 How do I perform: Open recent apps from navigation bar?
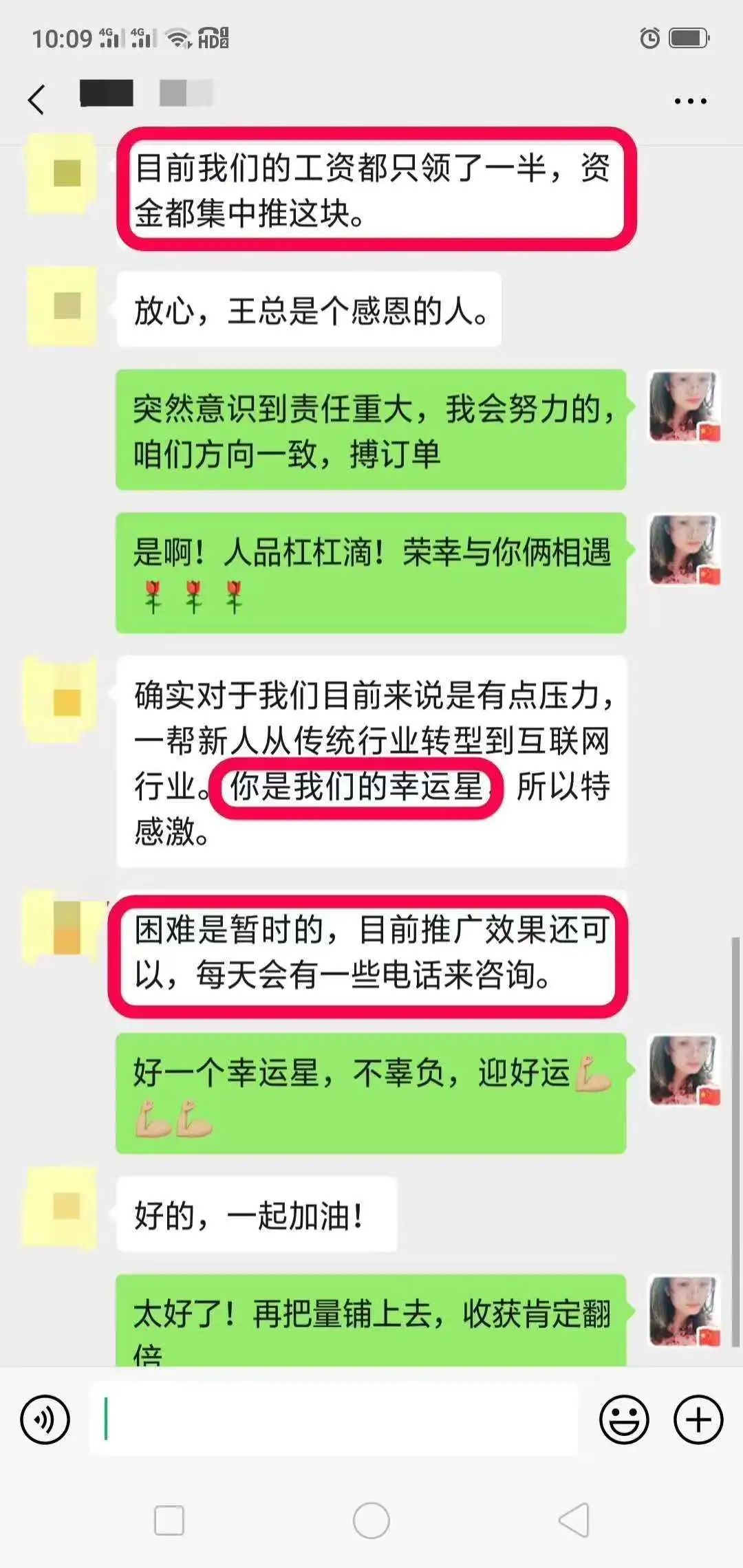[x=169, y=1520]
